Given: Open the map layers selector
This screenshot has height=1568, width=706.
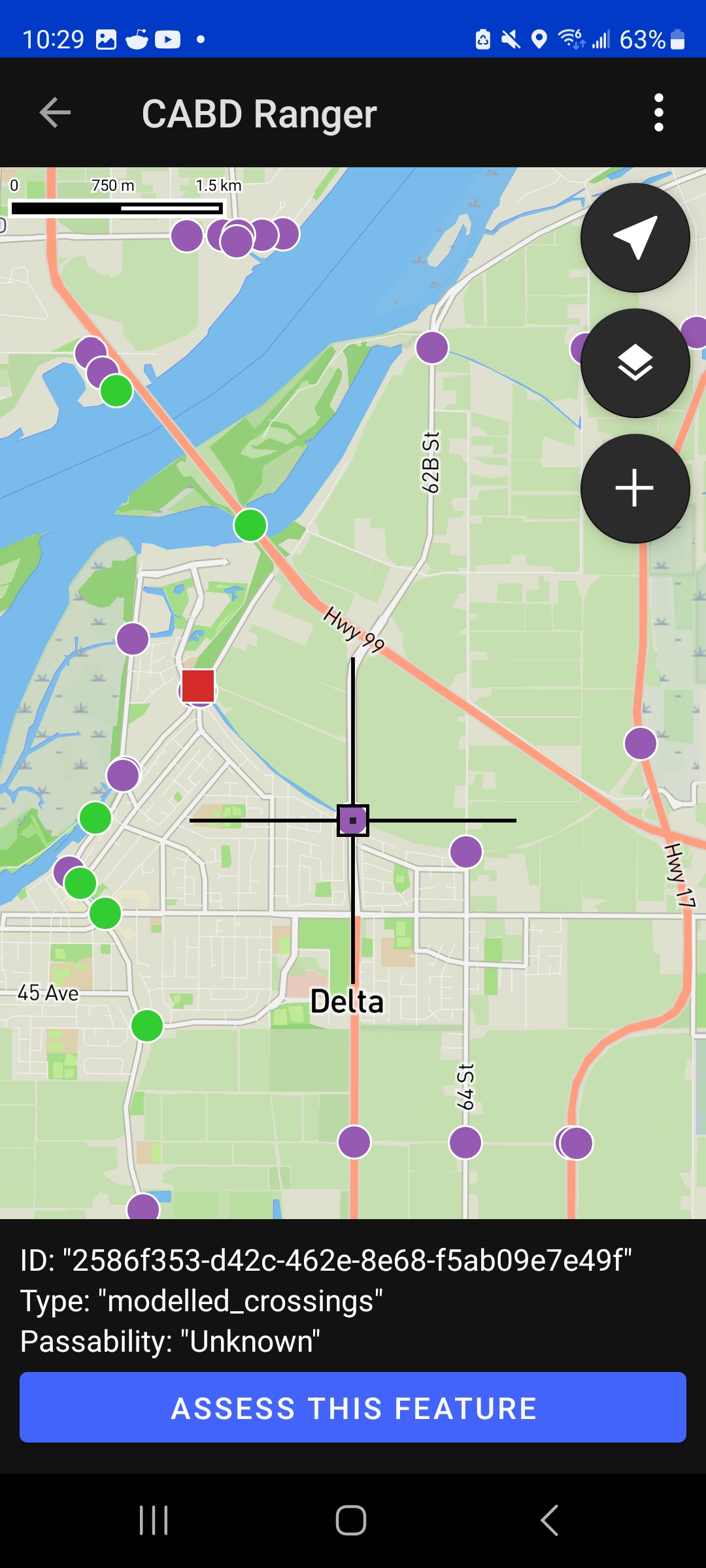Looking at the screenshot, I should (635, 363).
